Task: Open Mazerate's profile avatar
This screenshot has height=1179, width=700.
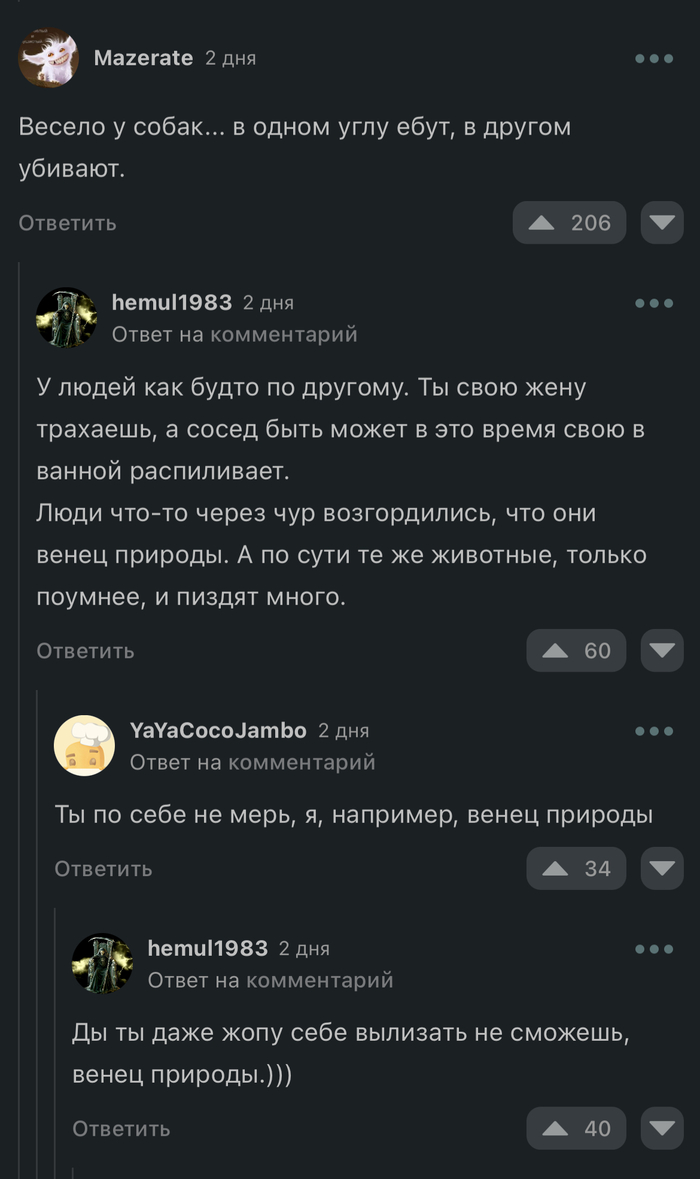Action: point(48,58)
